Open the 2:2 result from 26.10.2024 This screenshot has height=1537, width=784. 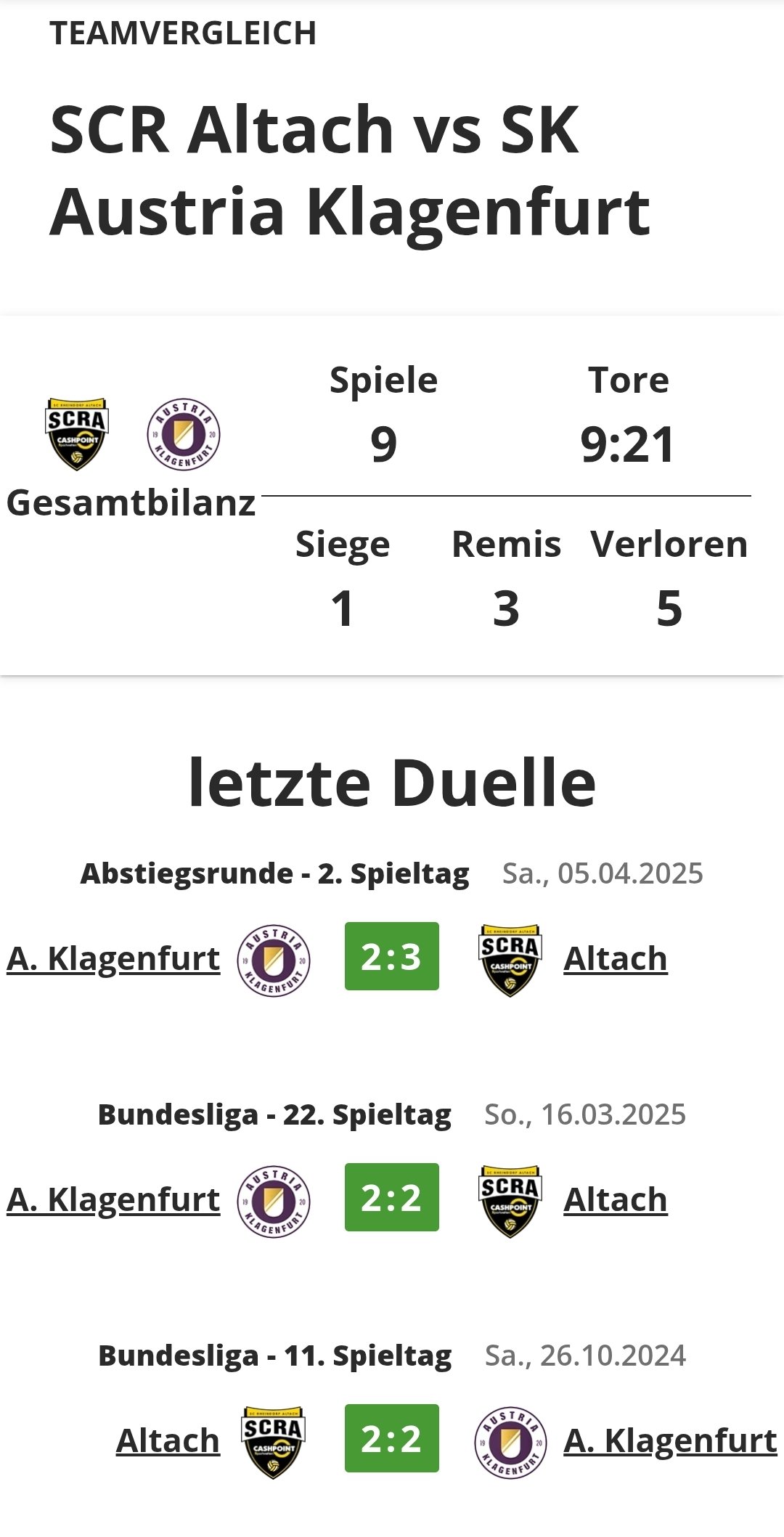tap(392, 1438)
